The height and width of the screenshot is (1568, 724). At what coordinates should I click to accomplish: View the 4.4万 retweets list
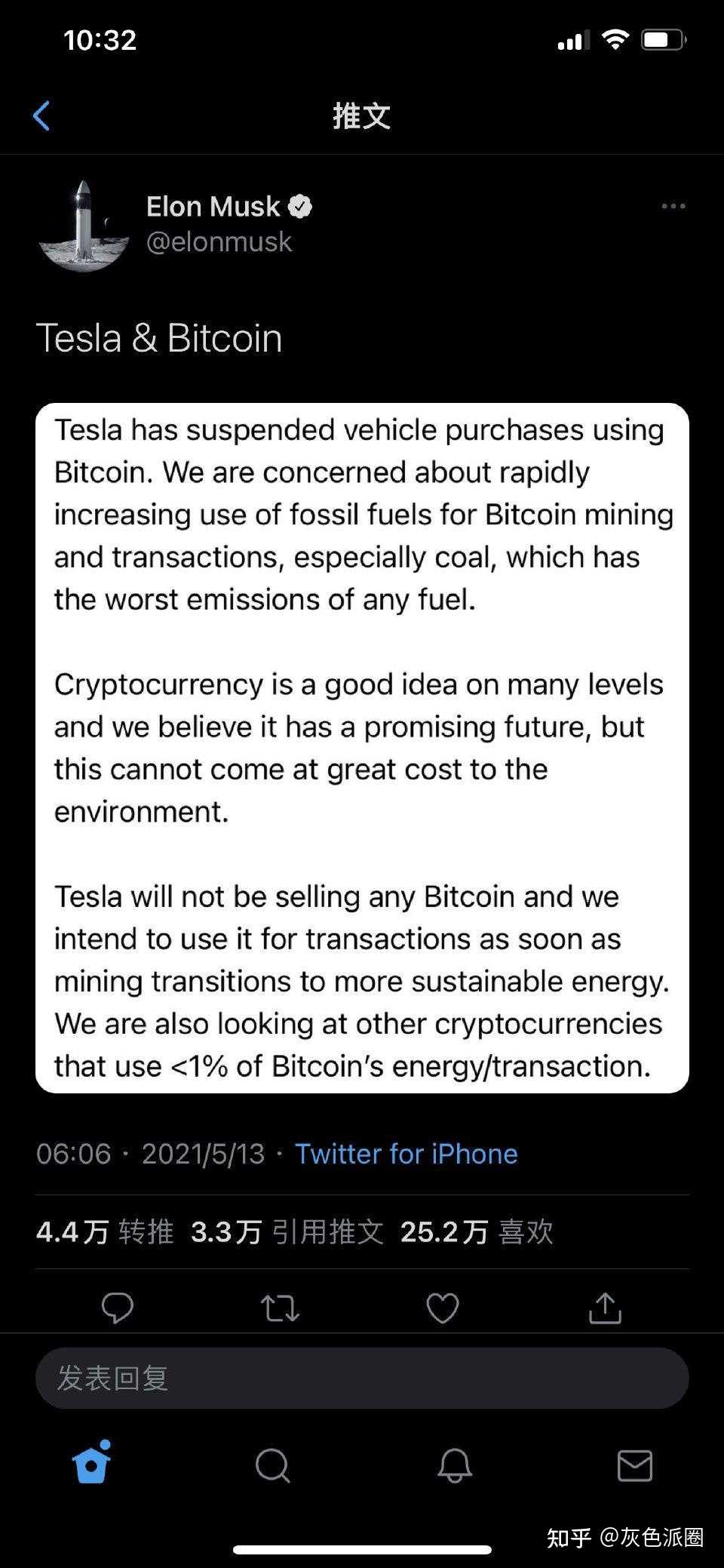[x=105, y=1232]
